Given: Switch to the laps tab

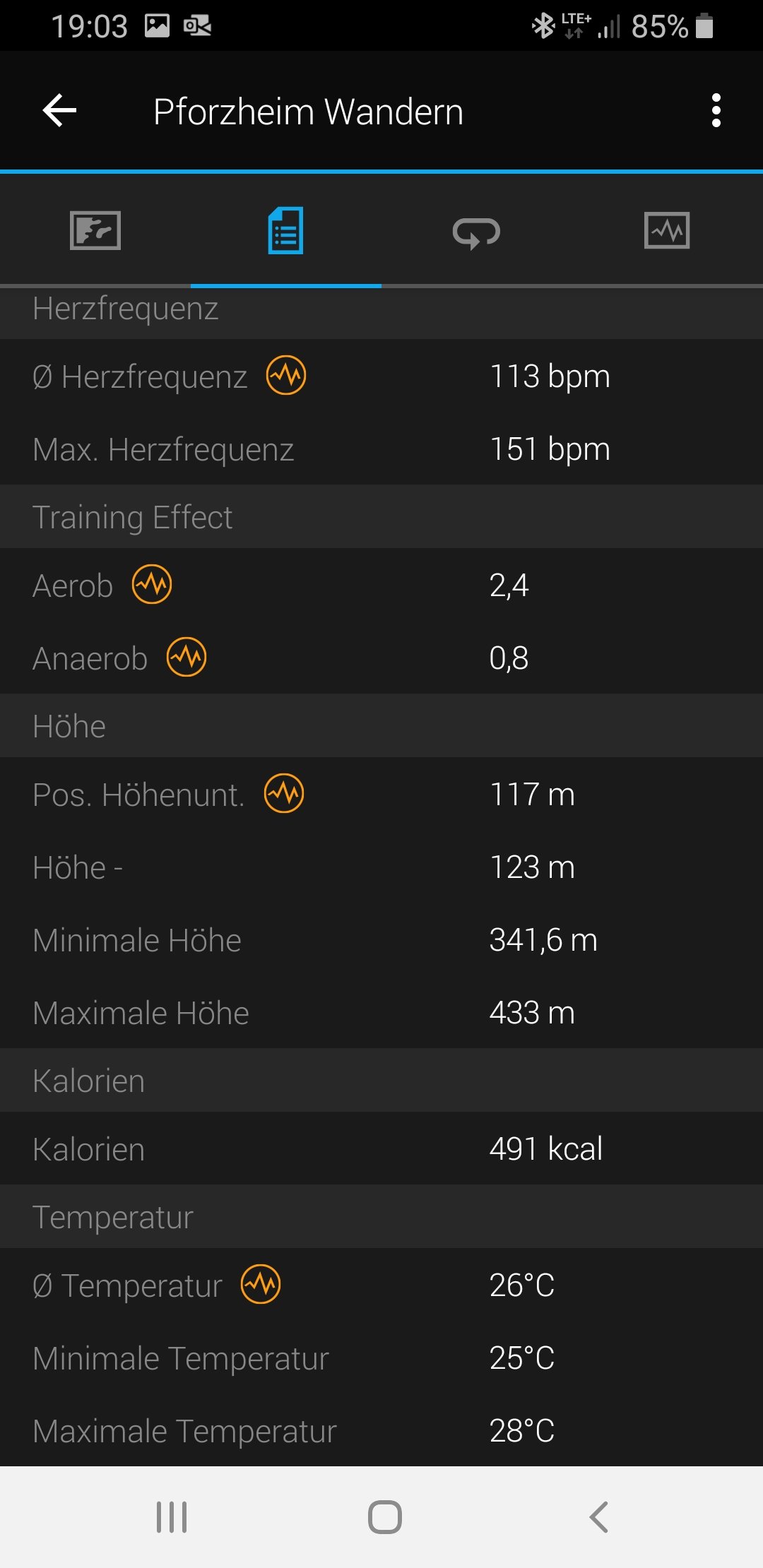Looking at the screenshot, I should [x=476, y=232].
